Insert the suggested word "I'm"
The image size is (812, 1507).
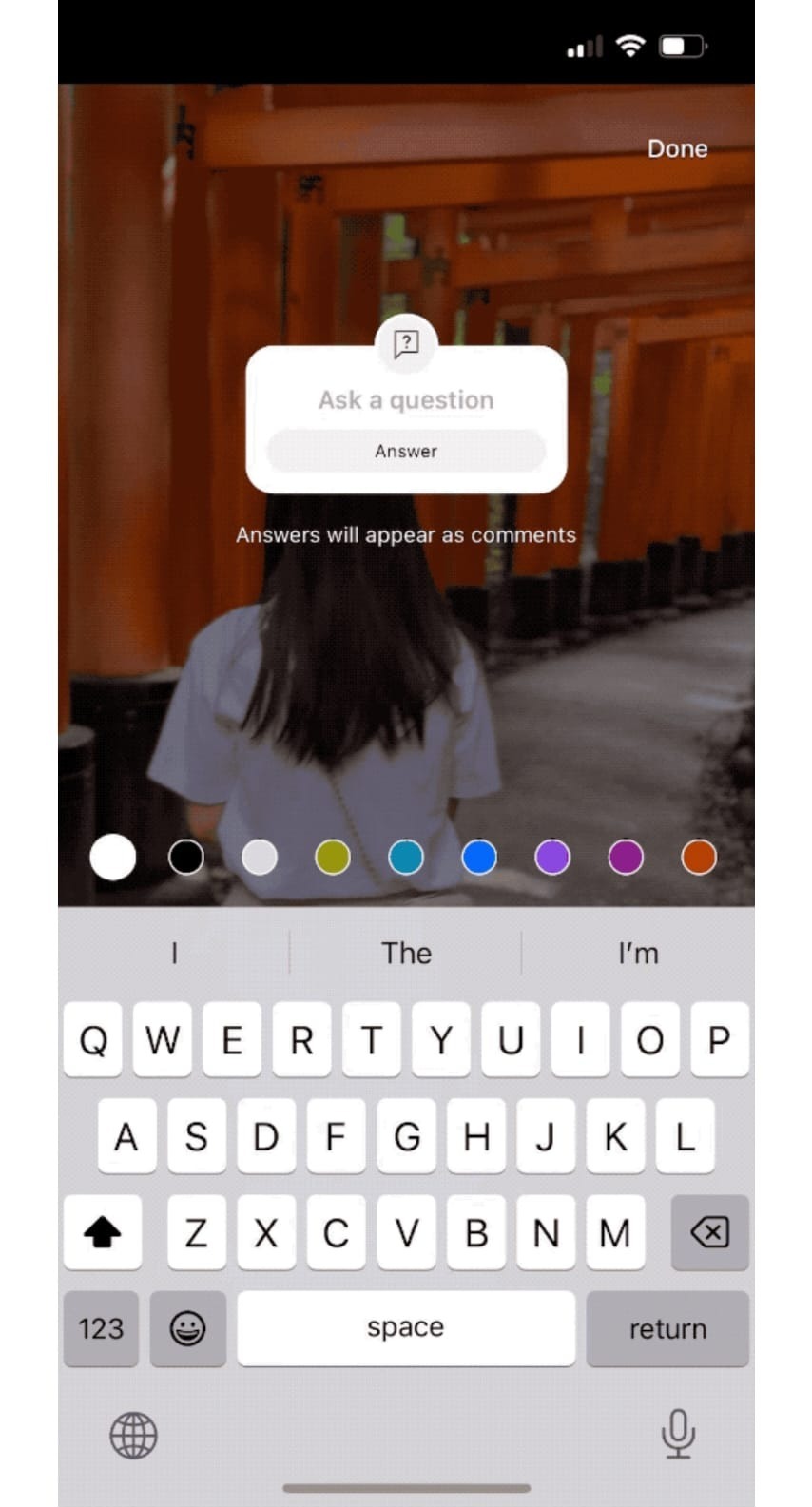point(638,953)
